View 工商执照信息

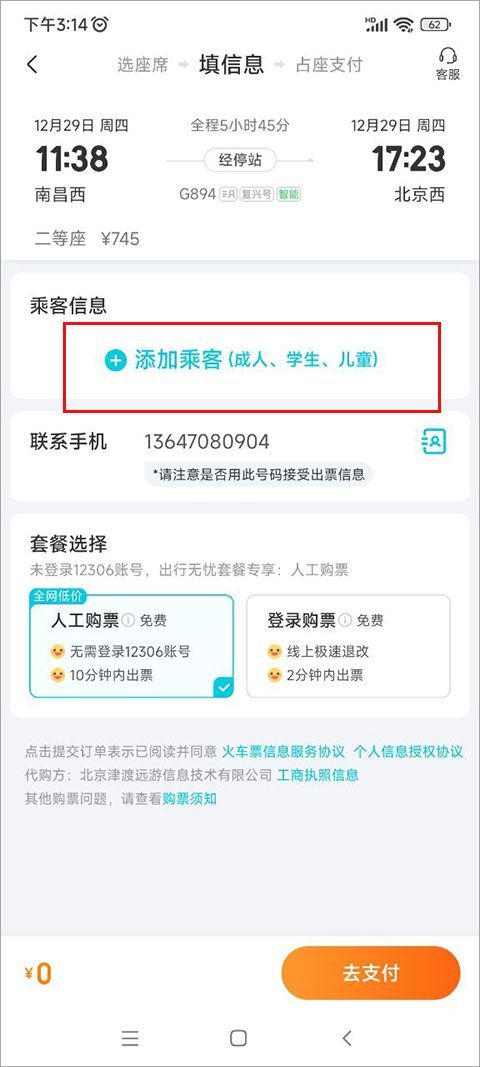click(x=318, y=775)
